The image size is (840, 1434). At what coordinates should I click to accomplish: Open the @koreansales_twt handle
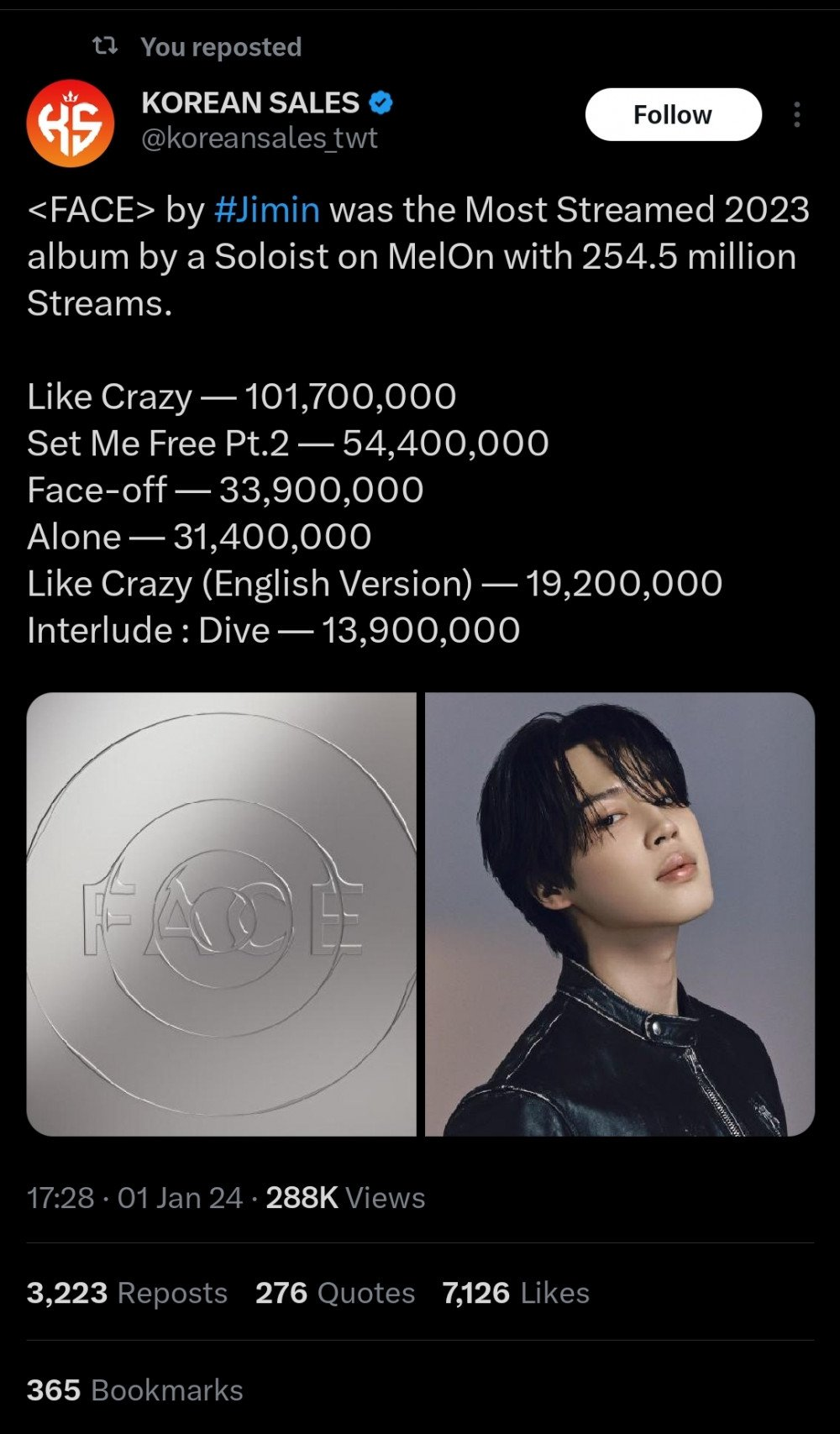tap(260, 138)
